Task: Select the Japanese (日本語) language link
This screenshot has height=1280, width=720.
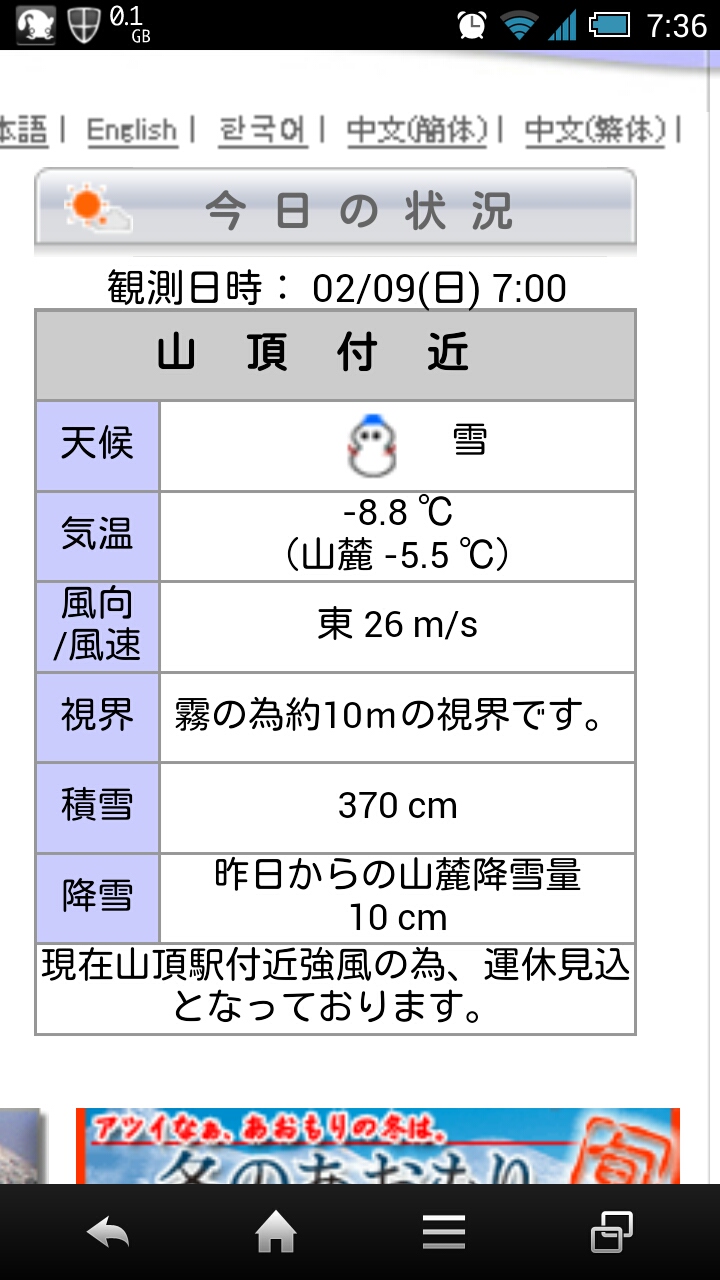Action: [x=22, y=130]
